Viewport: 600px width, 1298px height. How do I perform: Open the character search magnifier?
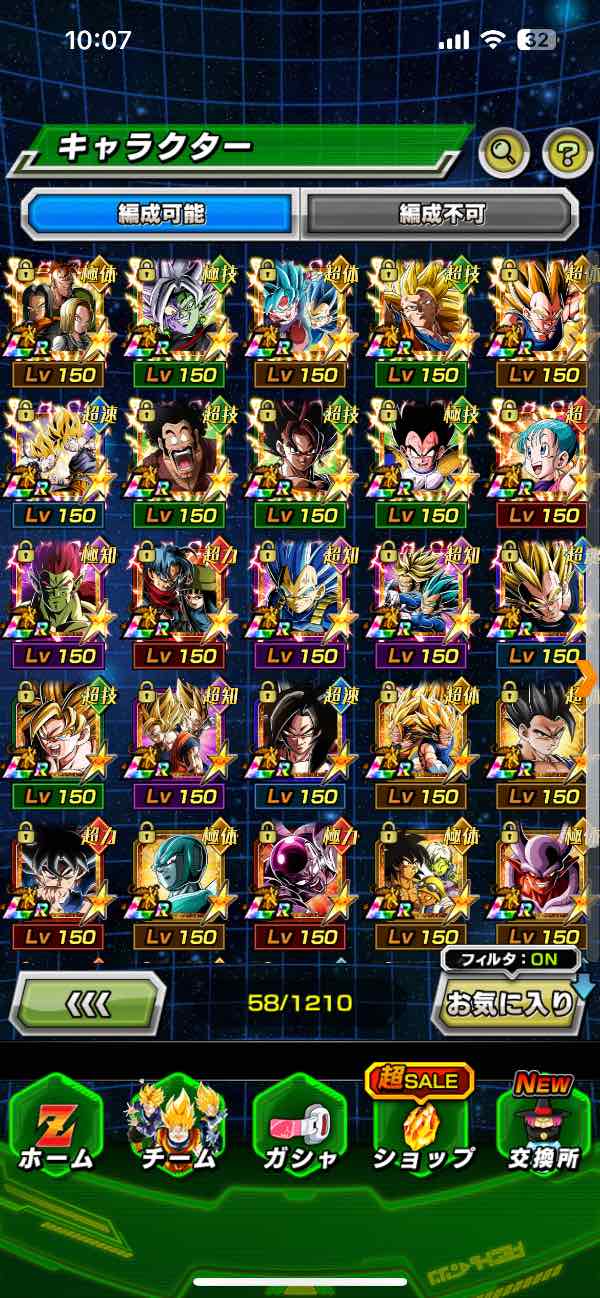(504, 153)
